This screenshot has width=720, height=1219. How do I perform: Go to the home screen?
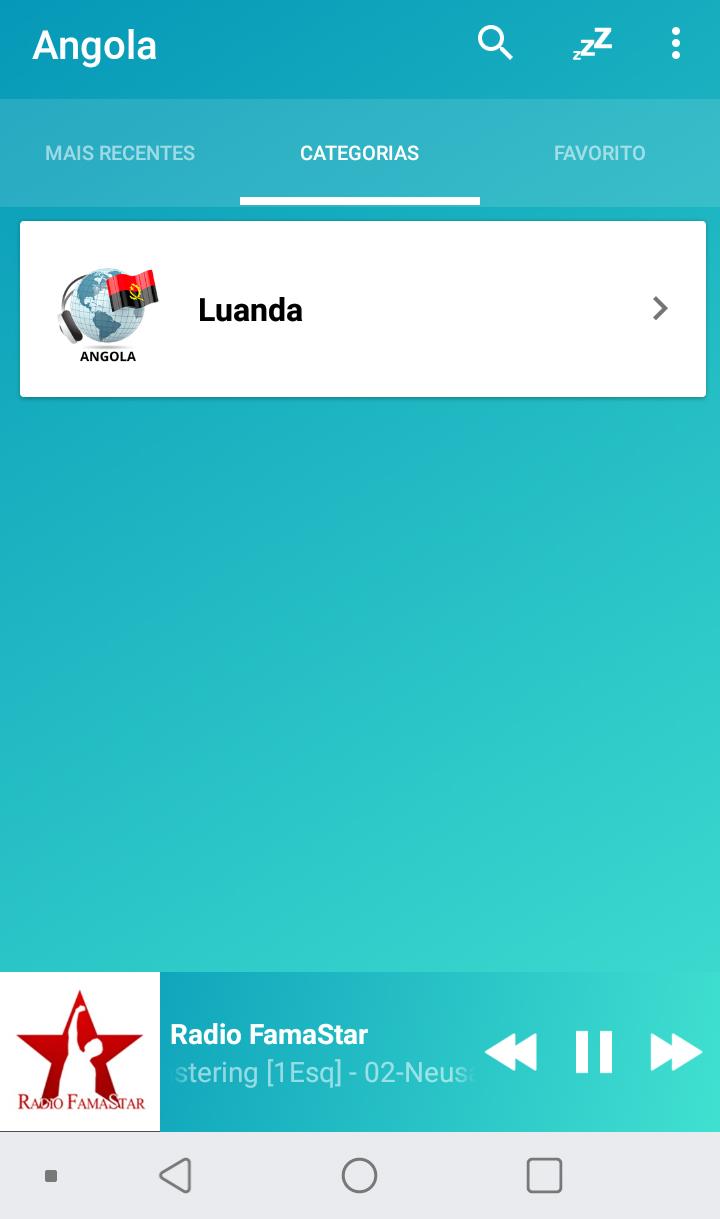pyautogui.click(x=359, y=1175)
